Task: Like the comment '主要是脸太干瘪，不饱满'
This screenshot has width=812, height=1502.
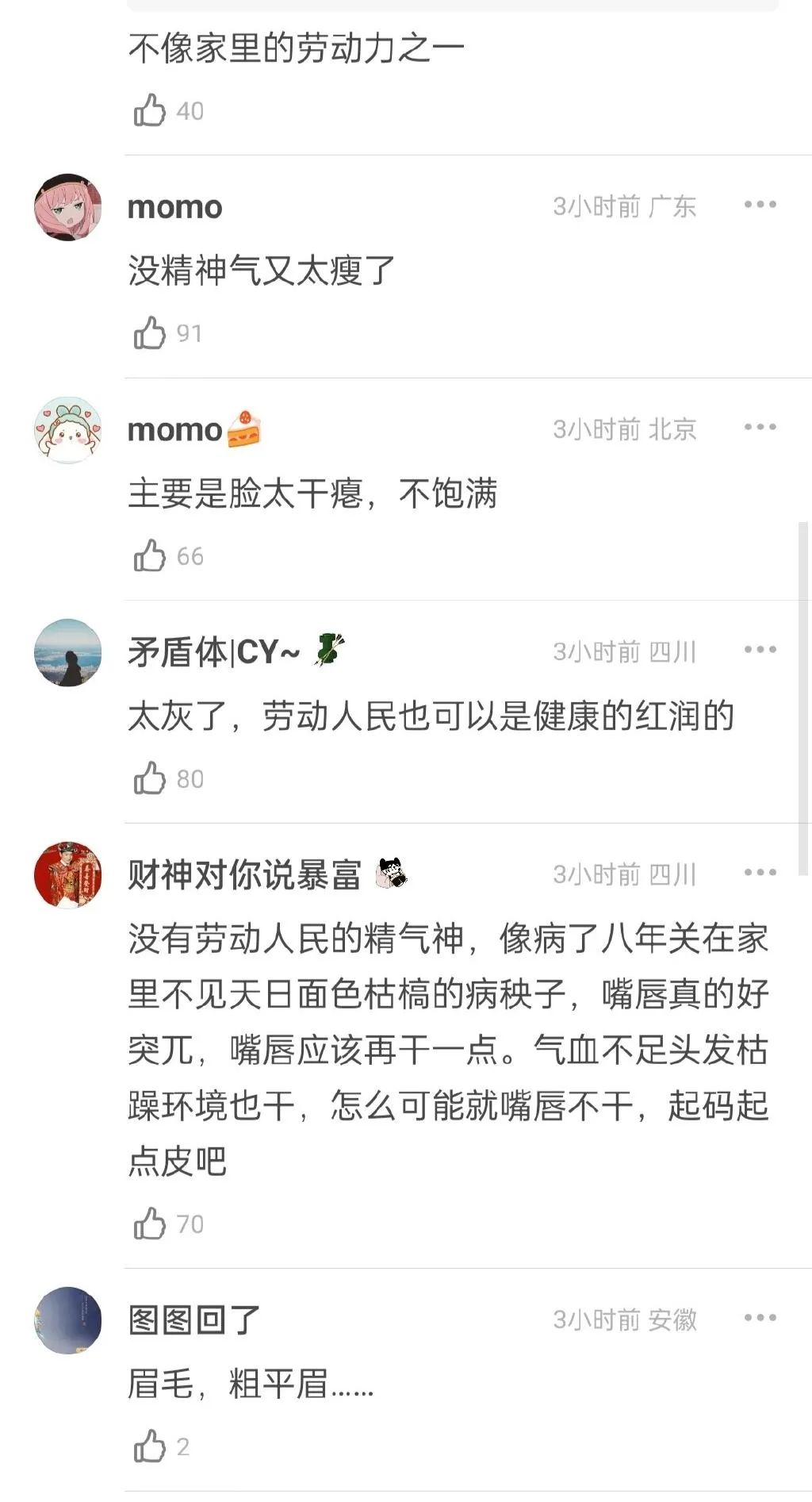Action: (x=150, y=556)
